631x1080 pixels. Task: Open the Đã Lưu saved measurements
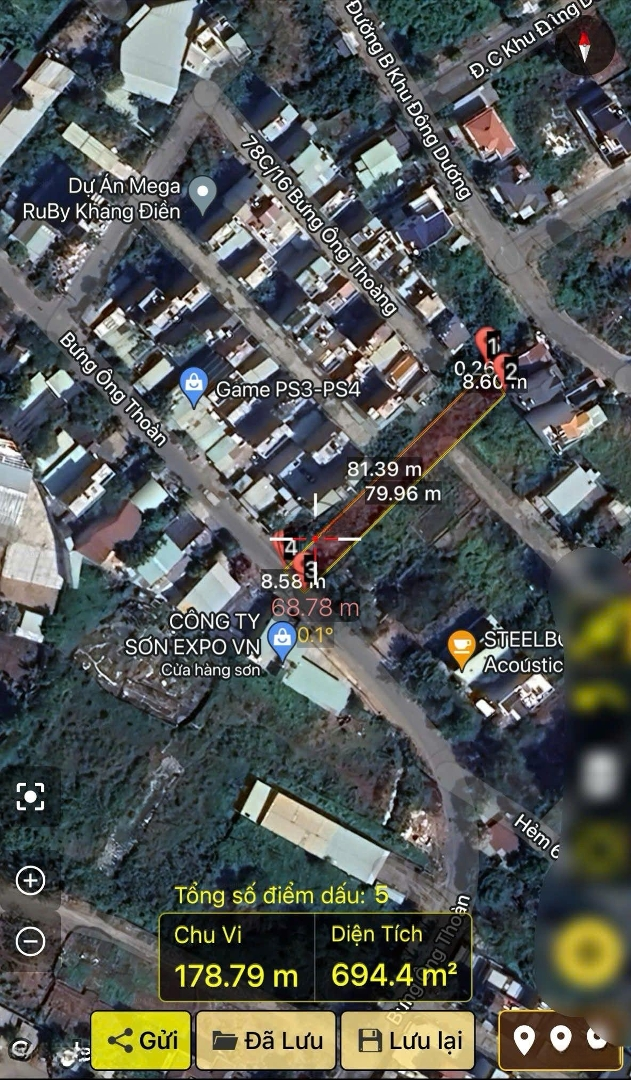pos(266,1040)
